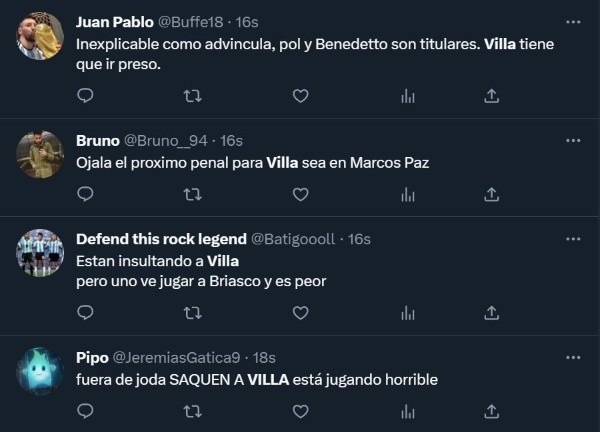Visit Bruno's profile via his name
The width and height of the screenshot is (600, 432).
click(x=97, y=140)
